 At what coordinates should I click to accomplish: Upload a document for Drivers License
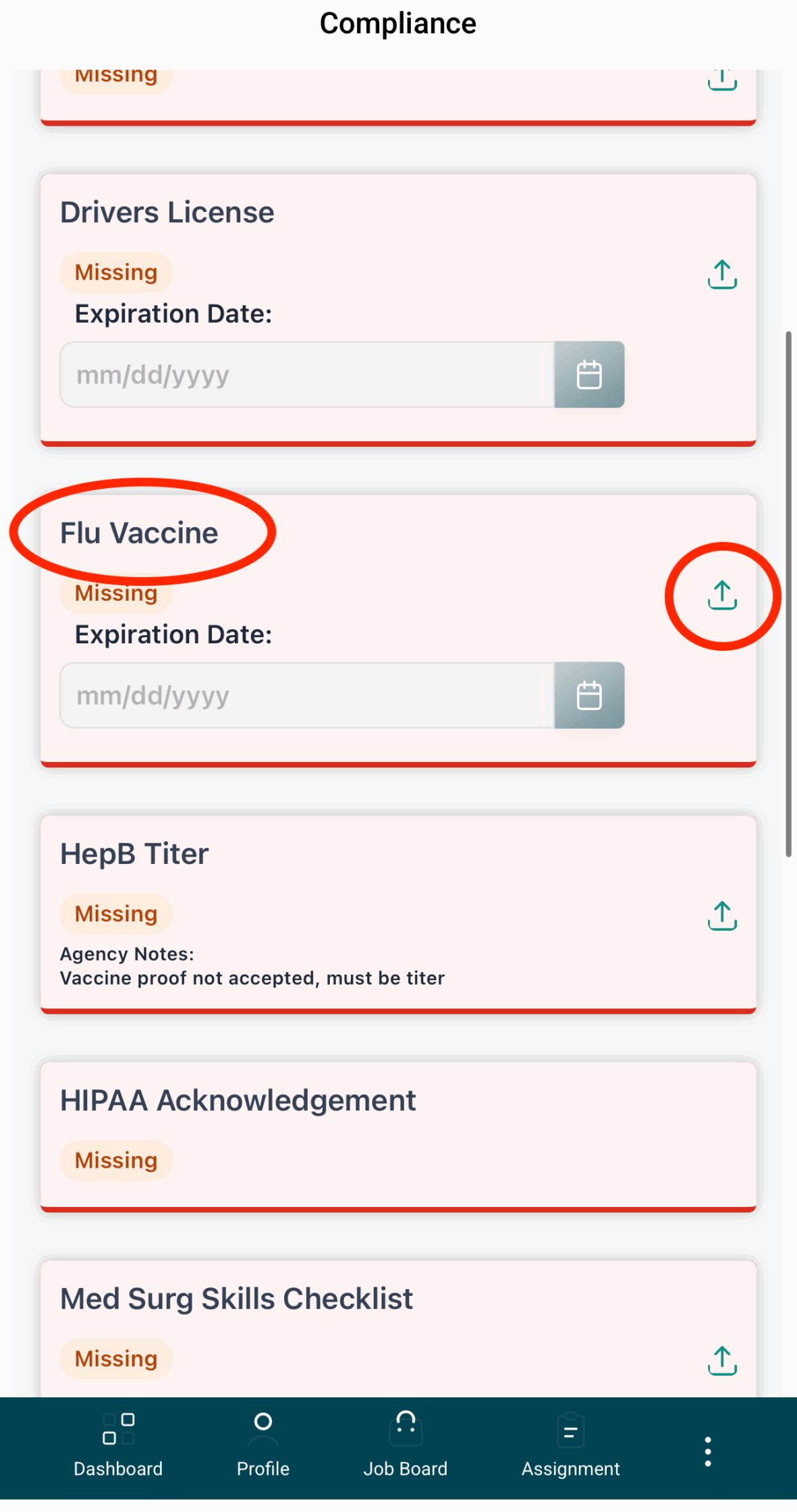(x=722, y=274)
